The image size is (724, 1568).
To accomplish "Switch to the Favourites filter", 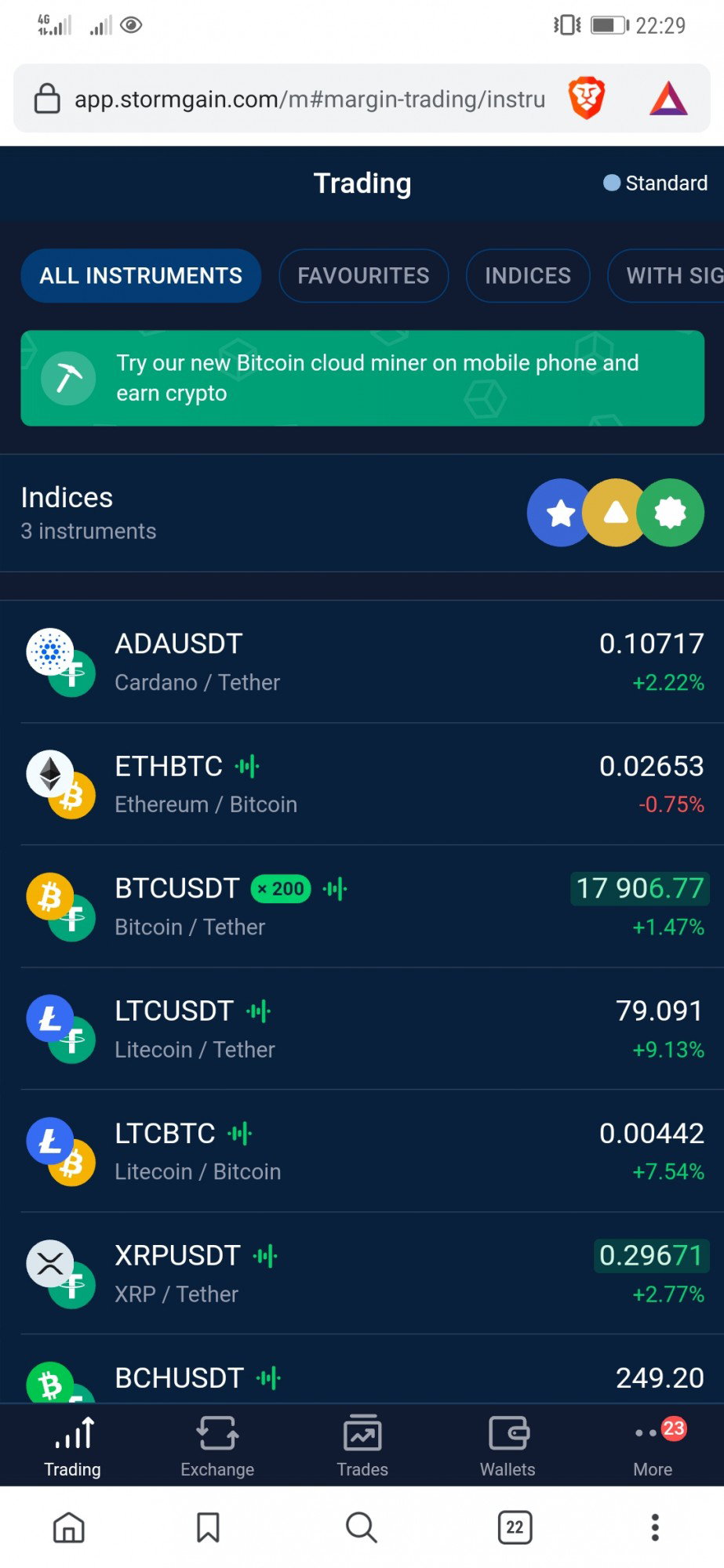I will pyautogui.click(x=363, y=275).
